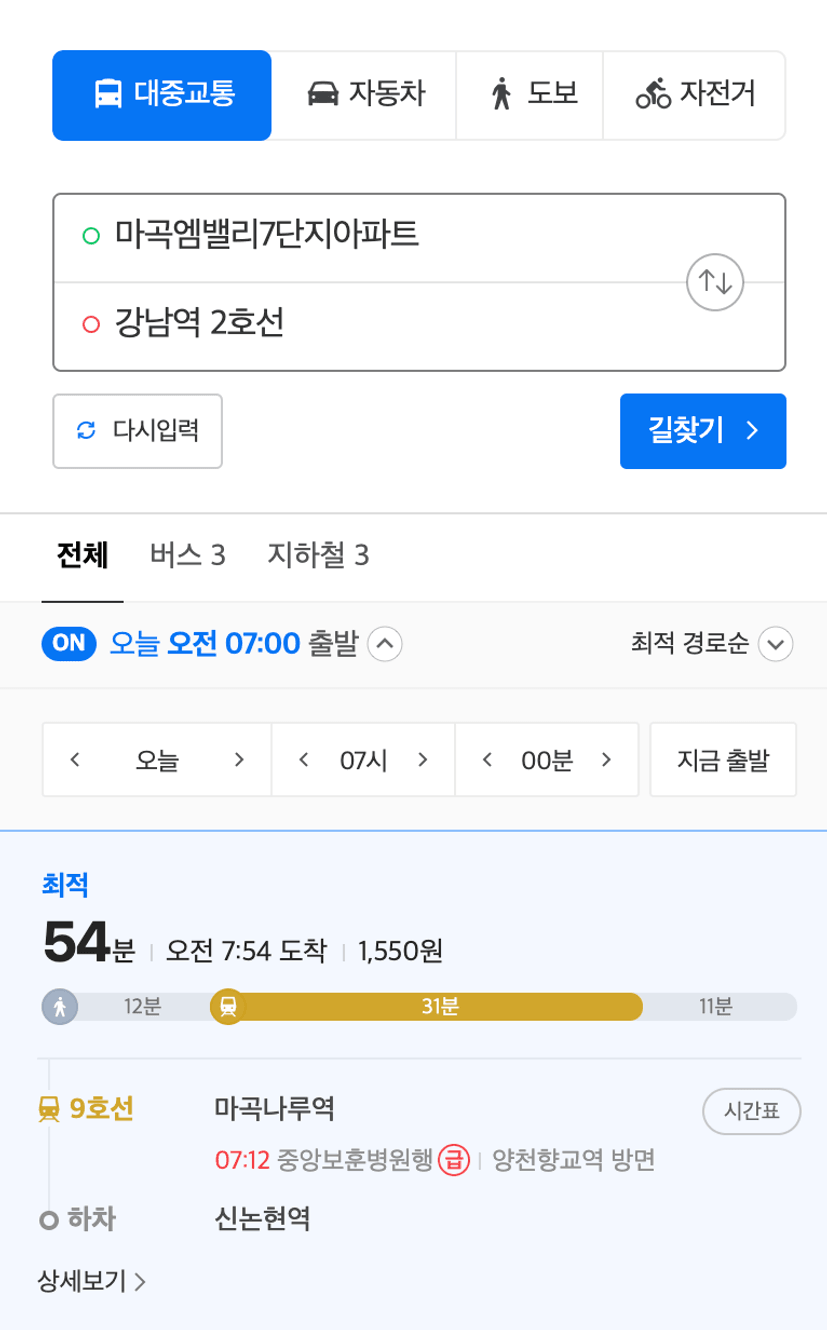Tap the 지금 출발 button

tap(723, 760)
